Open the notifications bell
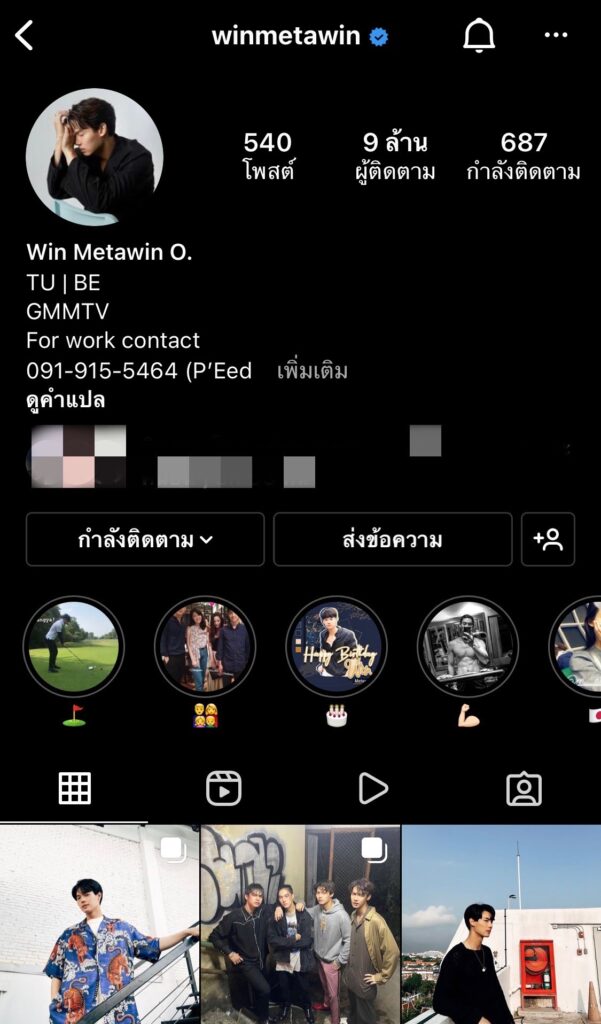The width and height of the screenshot is (601, 1024). pyautogui.click(x=479, y=36)
